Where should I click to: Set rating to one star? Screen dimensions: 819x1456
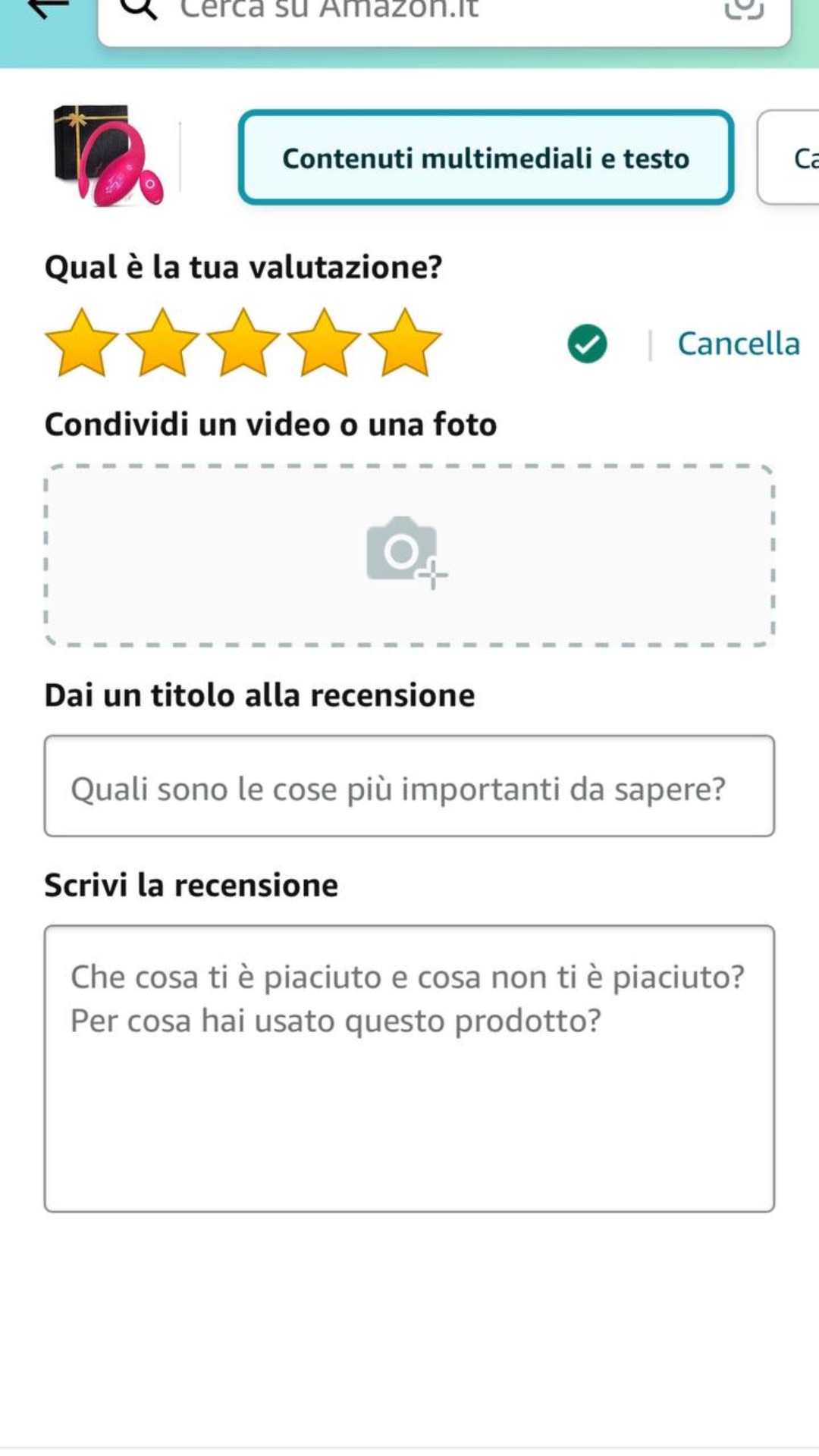click(x=82, y=343)
